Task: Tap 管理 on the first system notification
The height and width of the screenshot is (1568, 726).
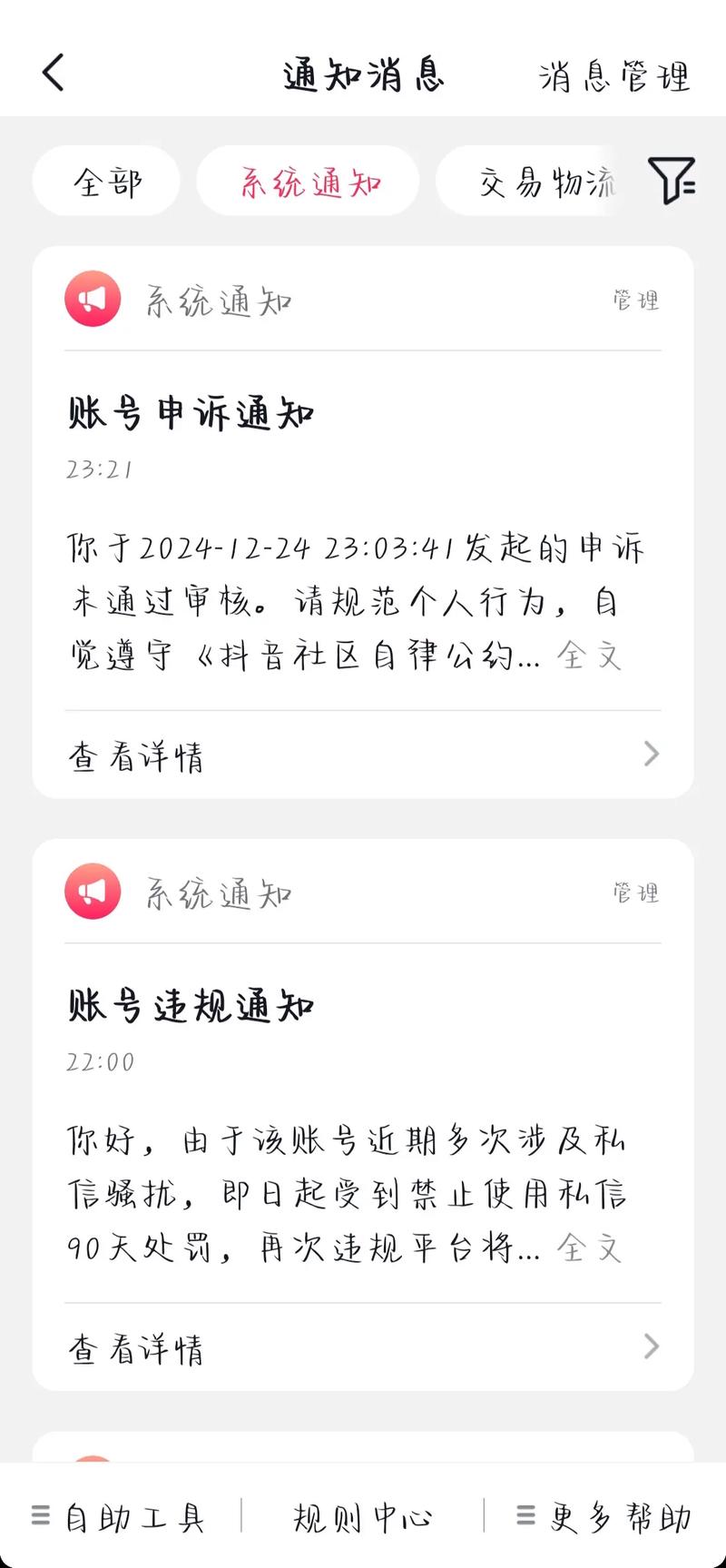Action: point(637,300)
